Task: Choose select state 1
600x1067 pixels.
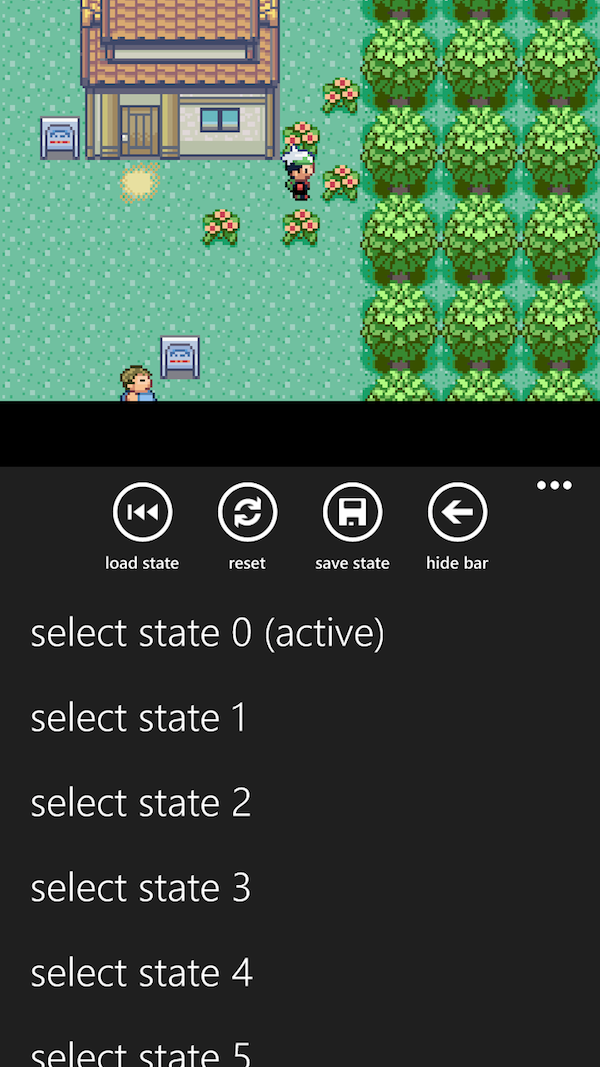Action: (138, 718)
